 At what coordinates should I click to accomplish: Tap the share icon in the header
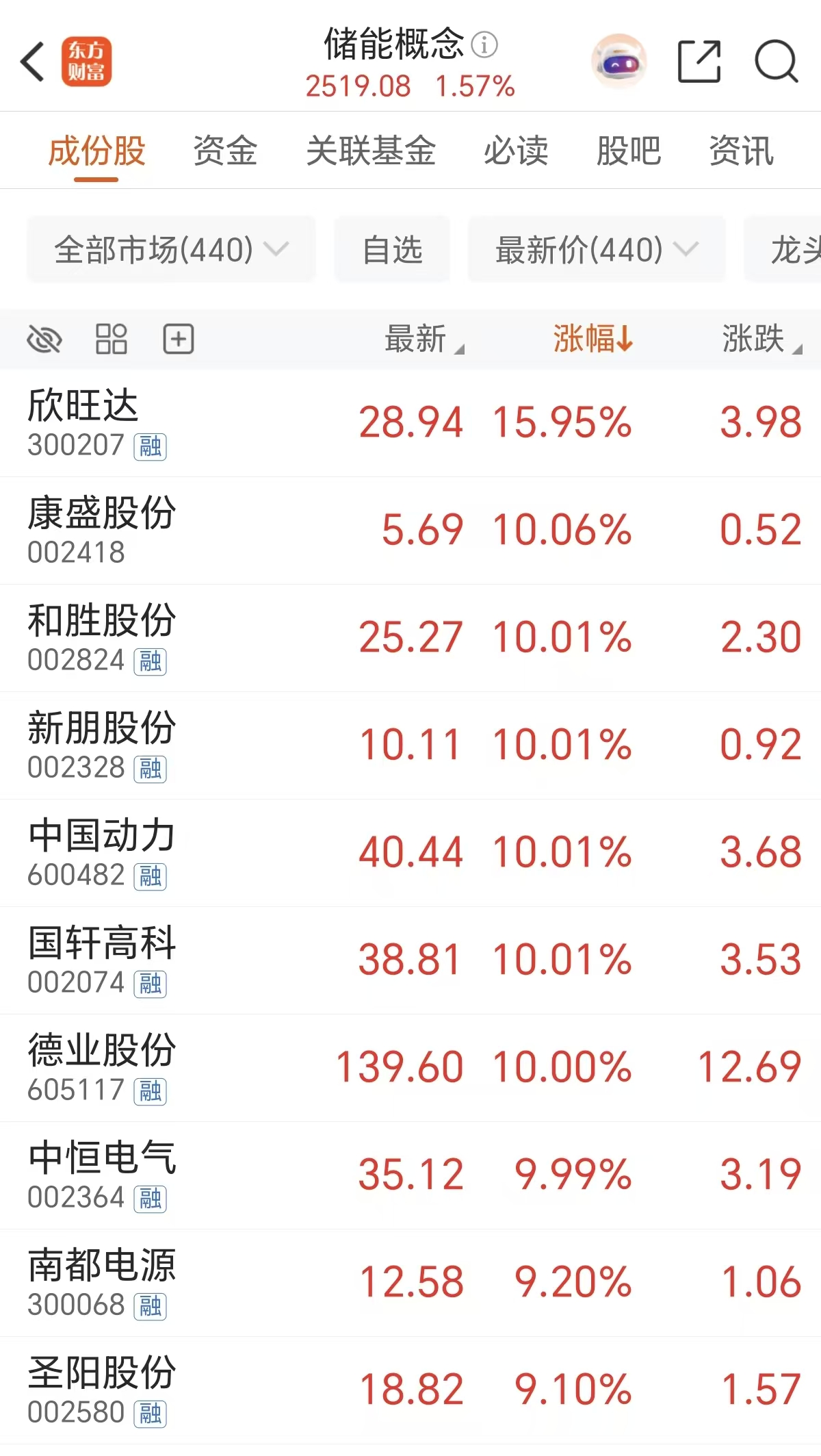pyautogui.click(x=697, y=62)
